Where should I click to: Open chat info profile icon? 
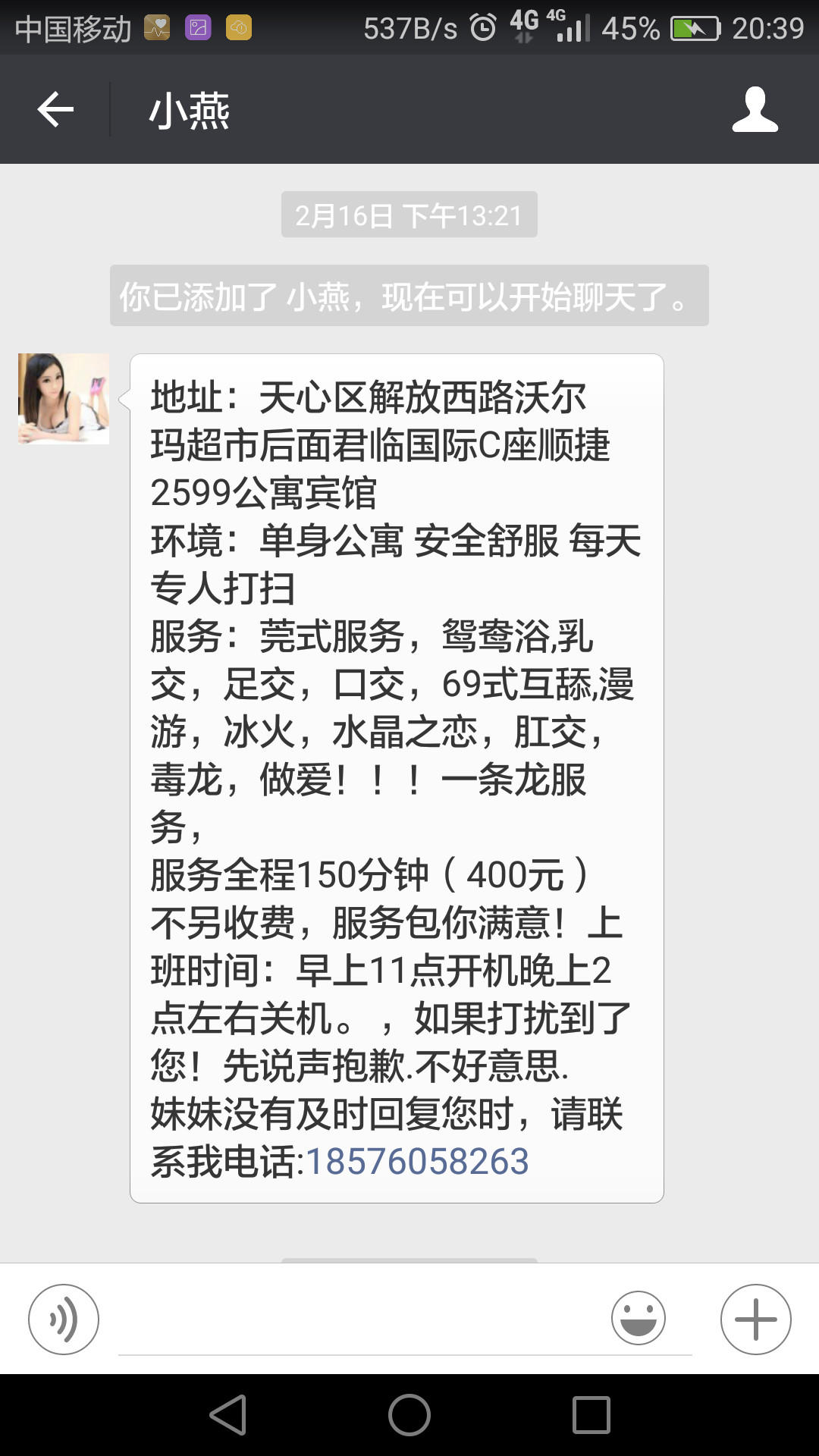click(755, 110)
